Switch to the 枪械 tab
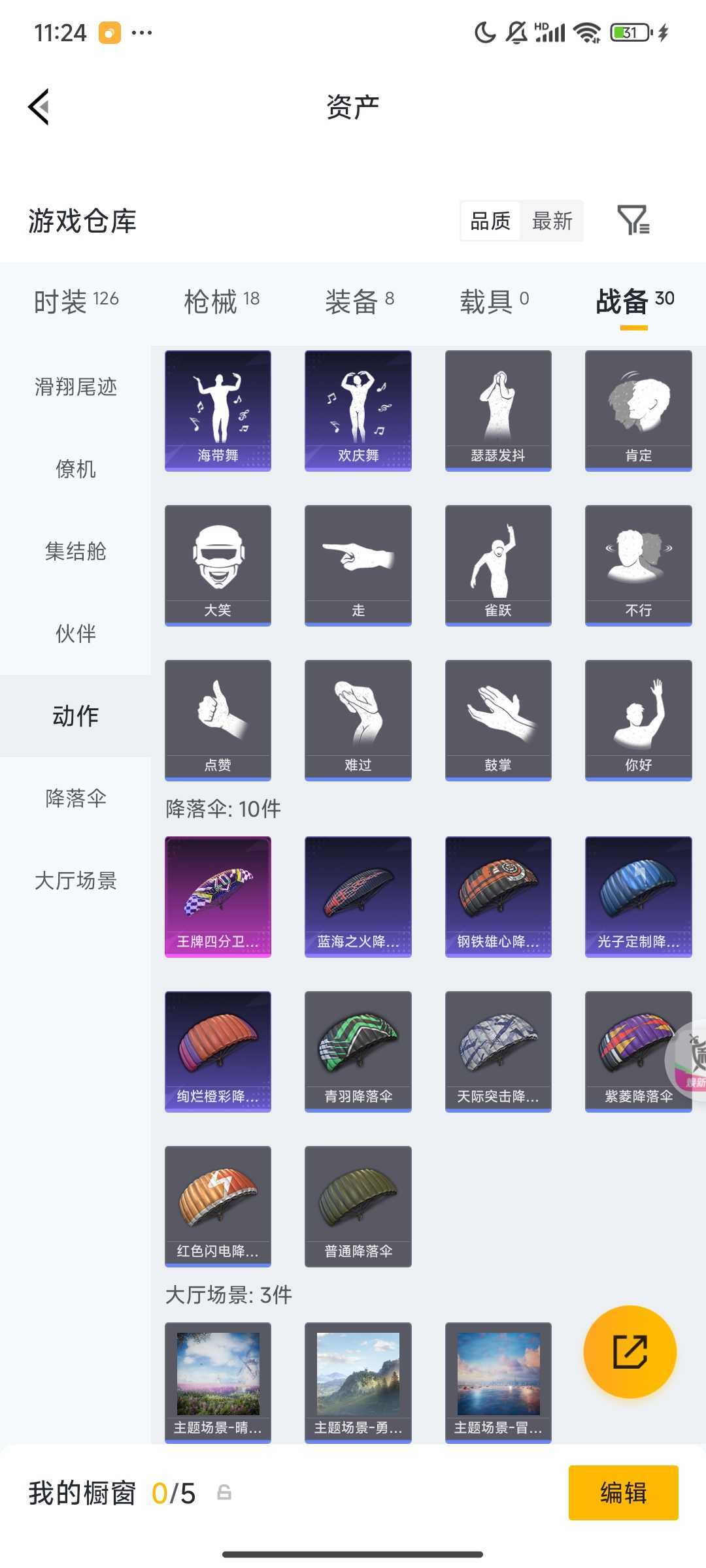This screenshot has width=706, height=1568. click(222, 301)
